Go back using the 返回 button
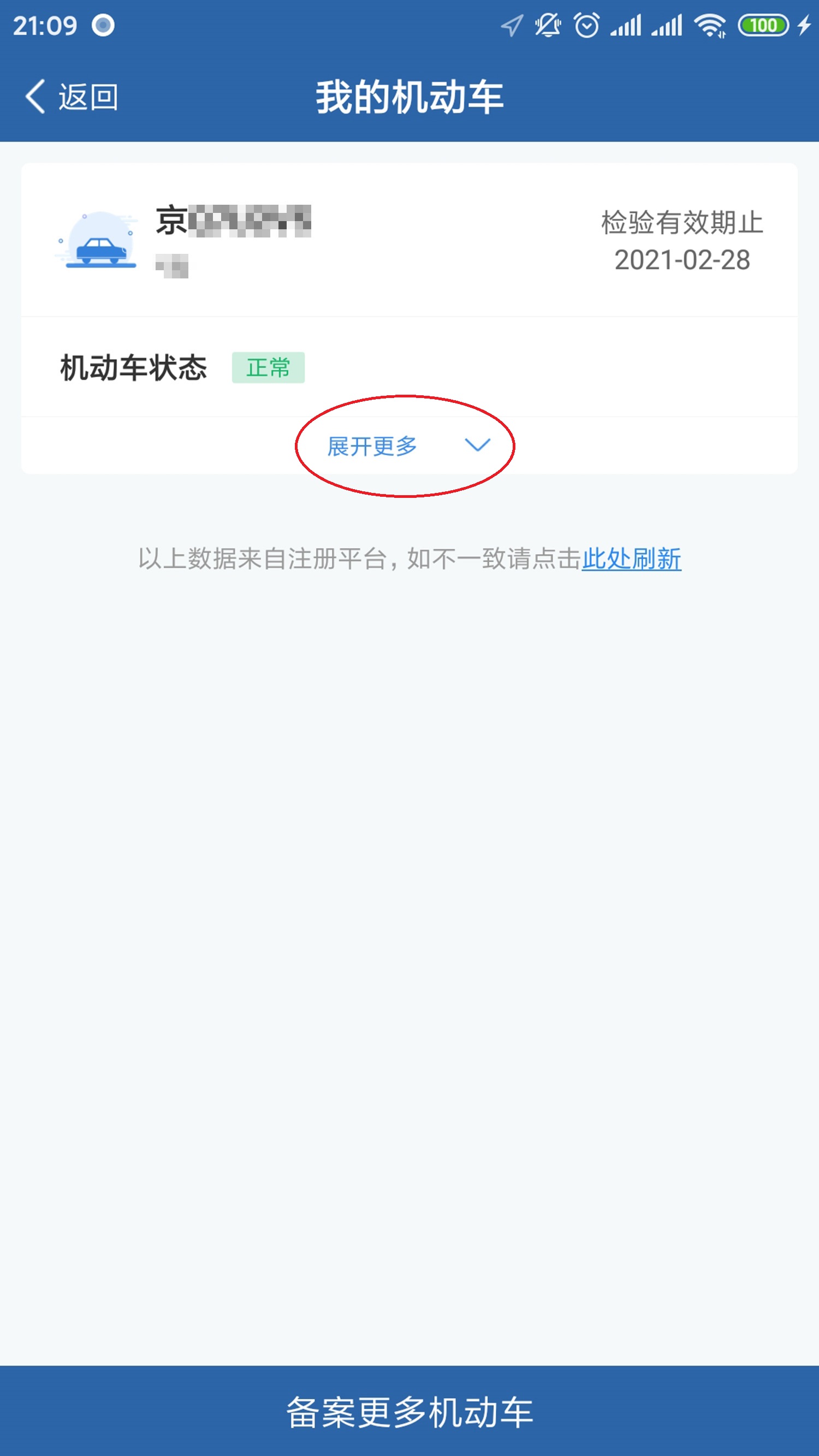819x1456 pixels. tap(71, 97)
